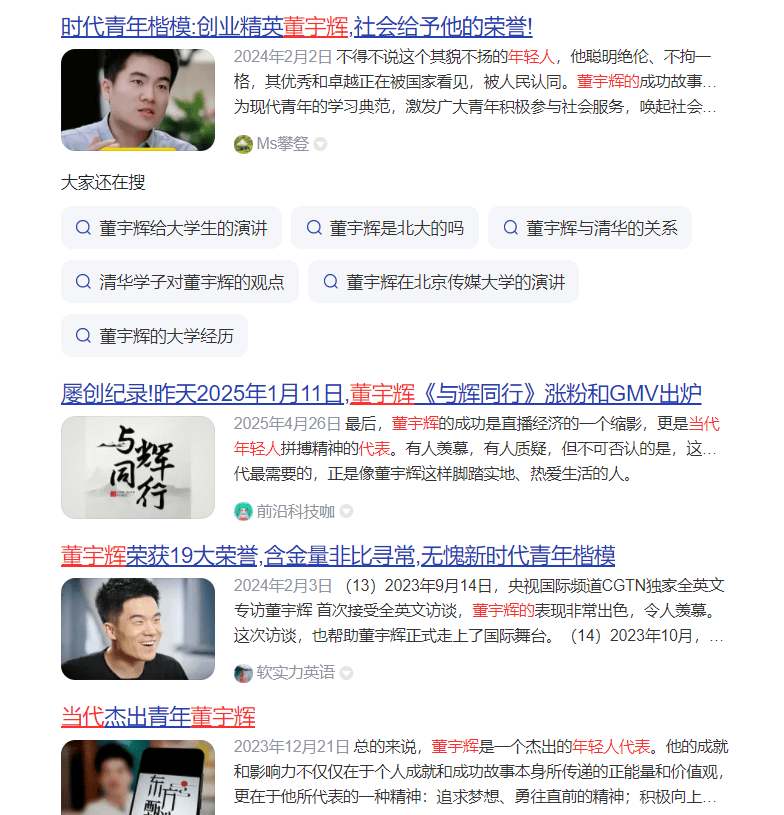Screen dimensions: 784x815
Task: Choose the chip 董宇辉在北京传媒大学的演讲
Action: click(x=443, y=282)
